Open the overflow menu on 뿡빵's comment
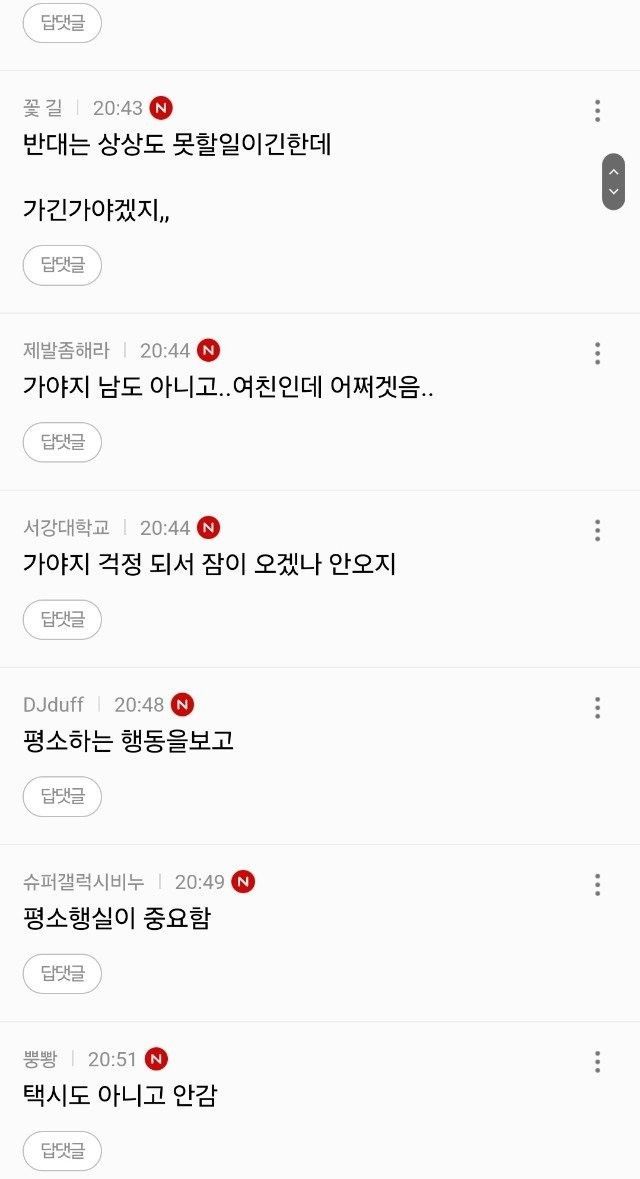Screen dimensions: 640x1179 [597, 1062]
